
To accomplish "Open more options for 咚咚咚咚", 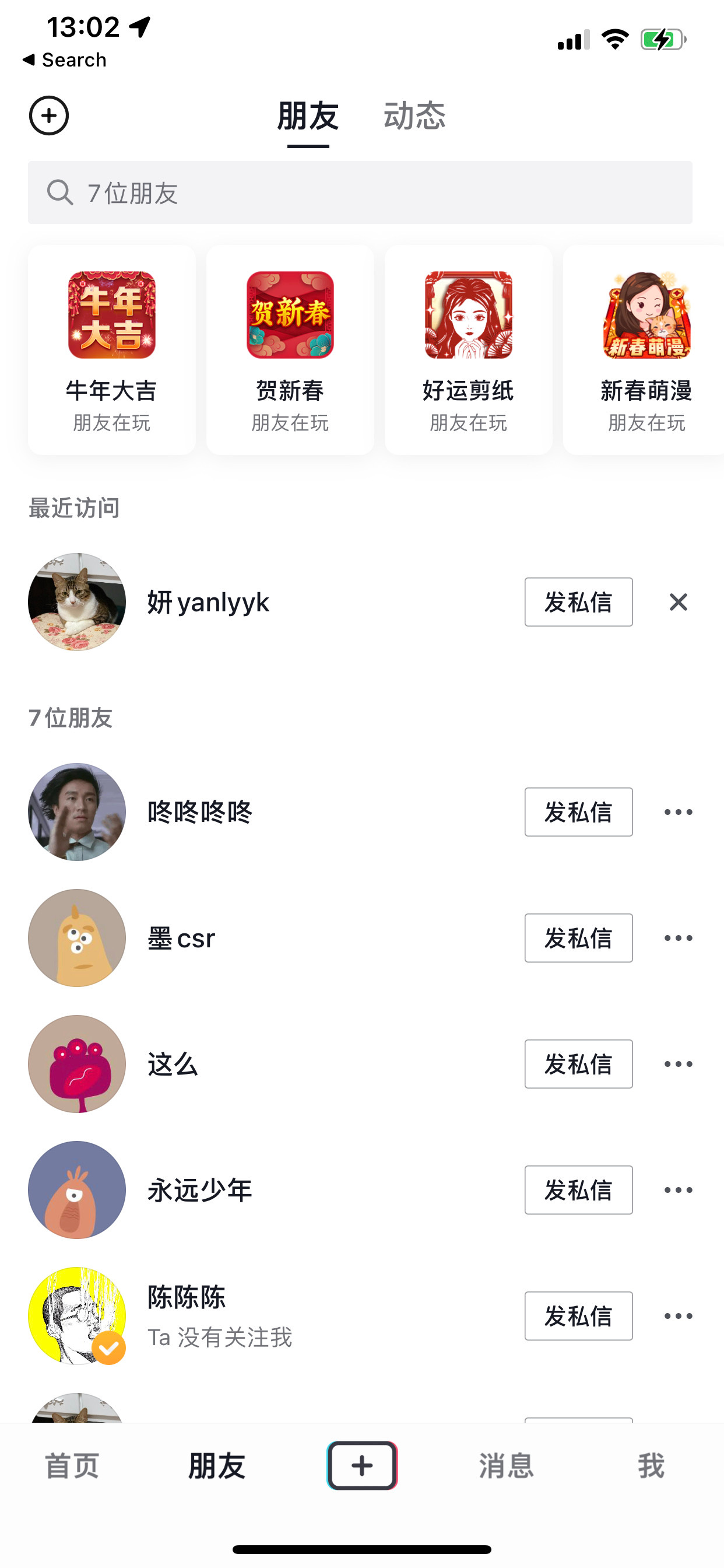I will coord(678,812).
